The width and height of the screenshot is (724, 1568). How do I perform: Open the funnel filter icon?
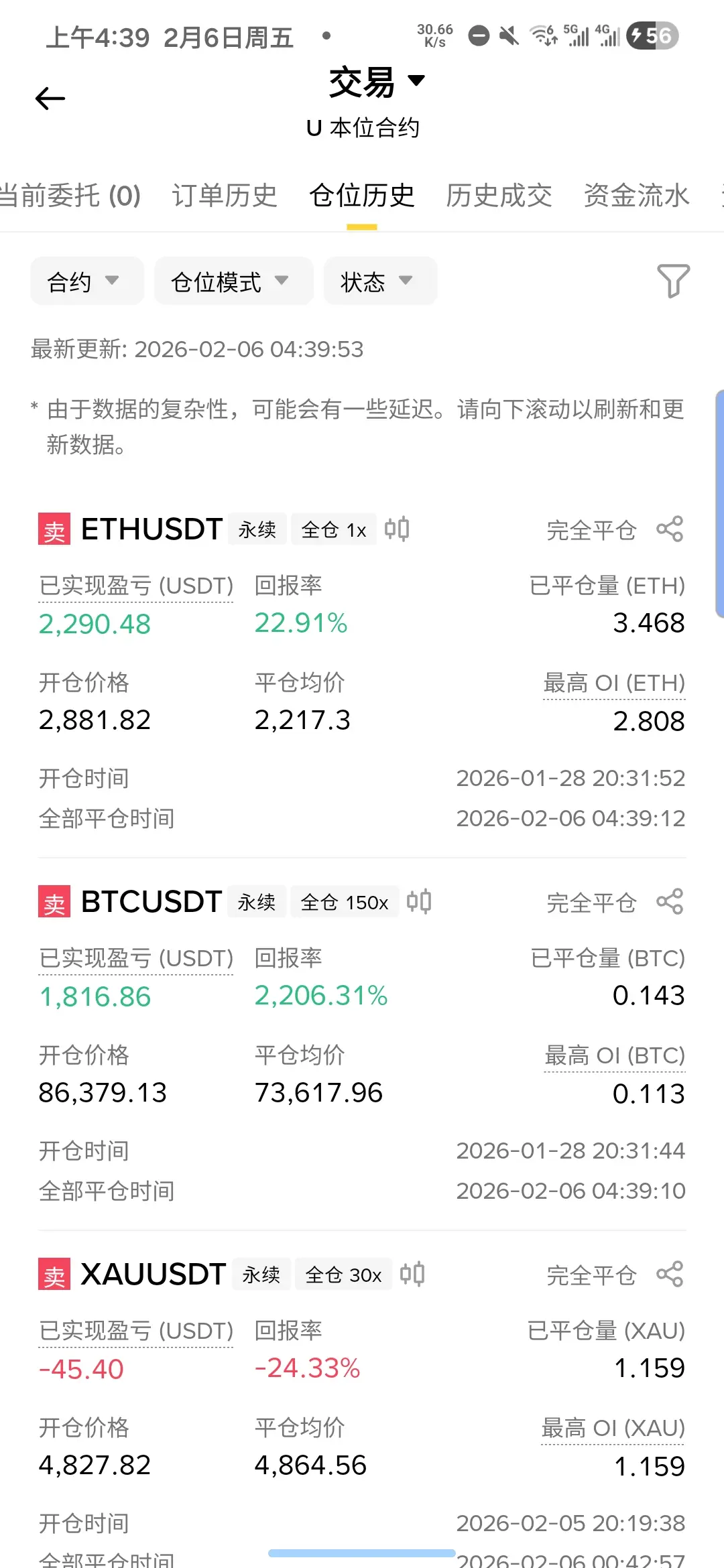673,280
